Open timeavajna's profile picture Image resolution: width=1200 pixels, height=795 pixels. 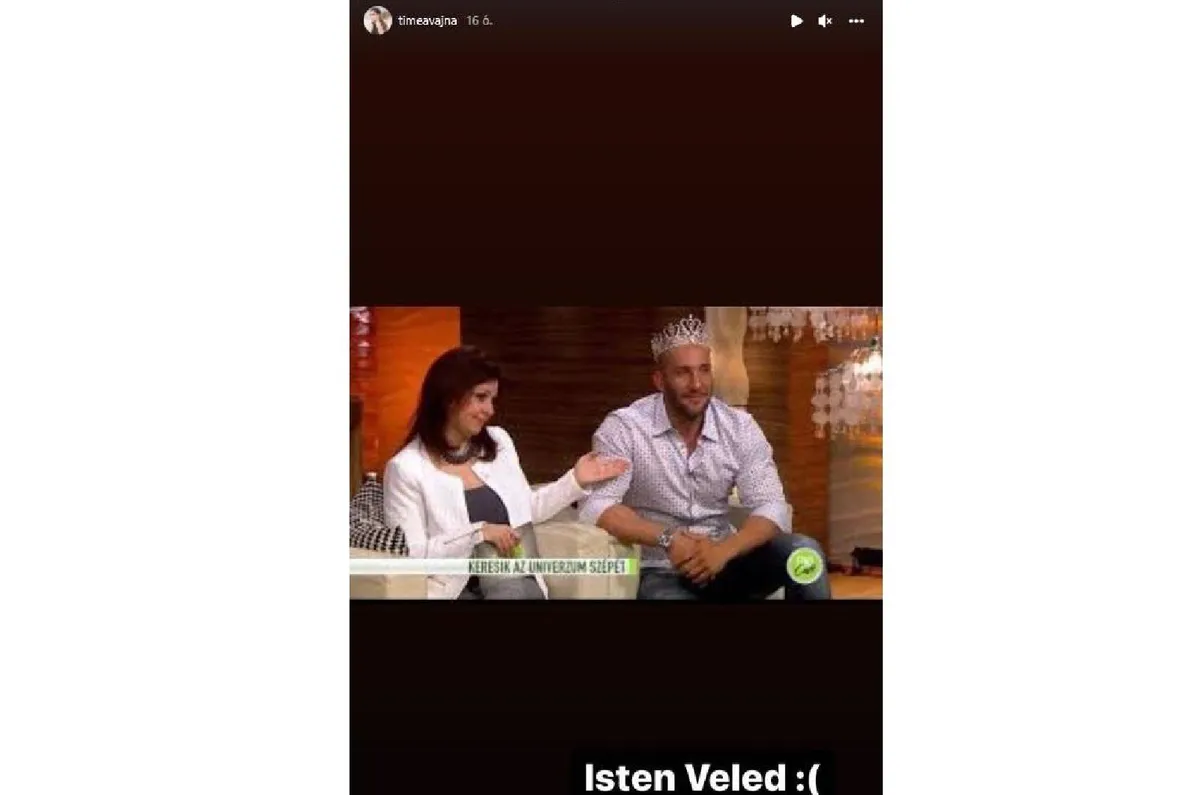378,20
